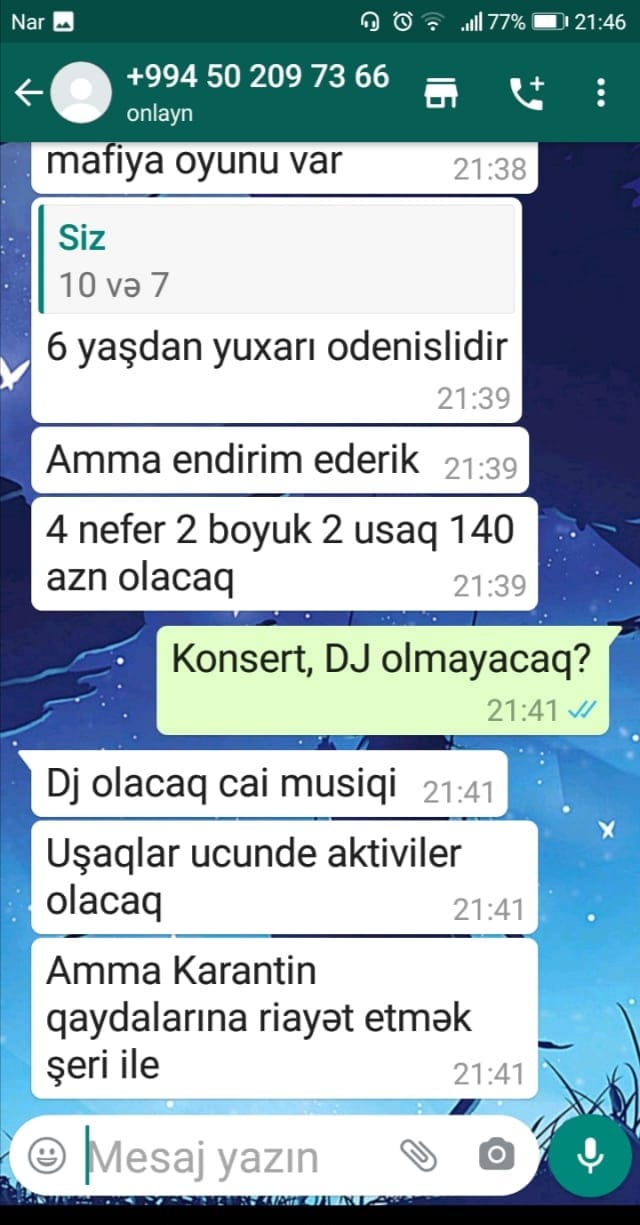
Task: Open the emoji picker
Action: point(46,1156)
